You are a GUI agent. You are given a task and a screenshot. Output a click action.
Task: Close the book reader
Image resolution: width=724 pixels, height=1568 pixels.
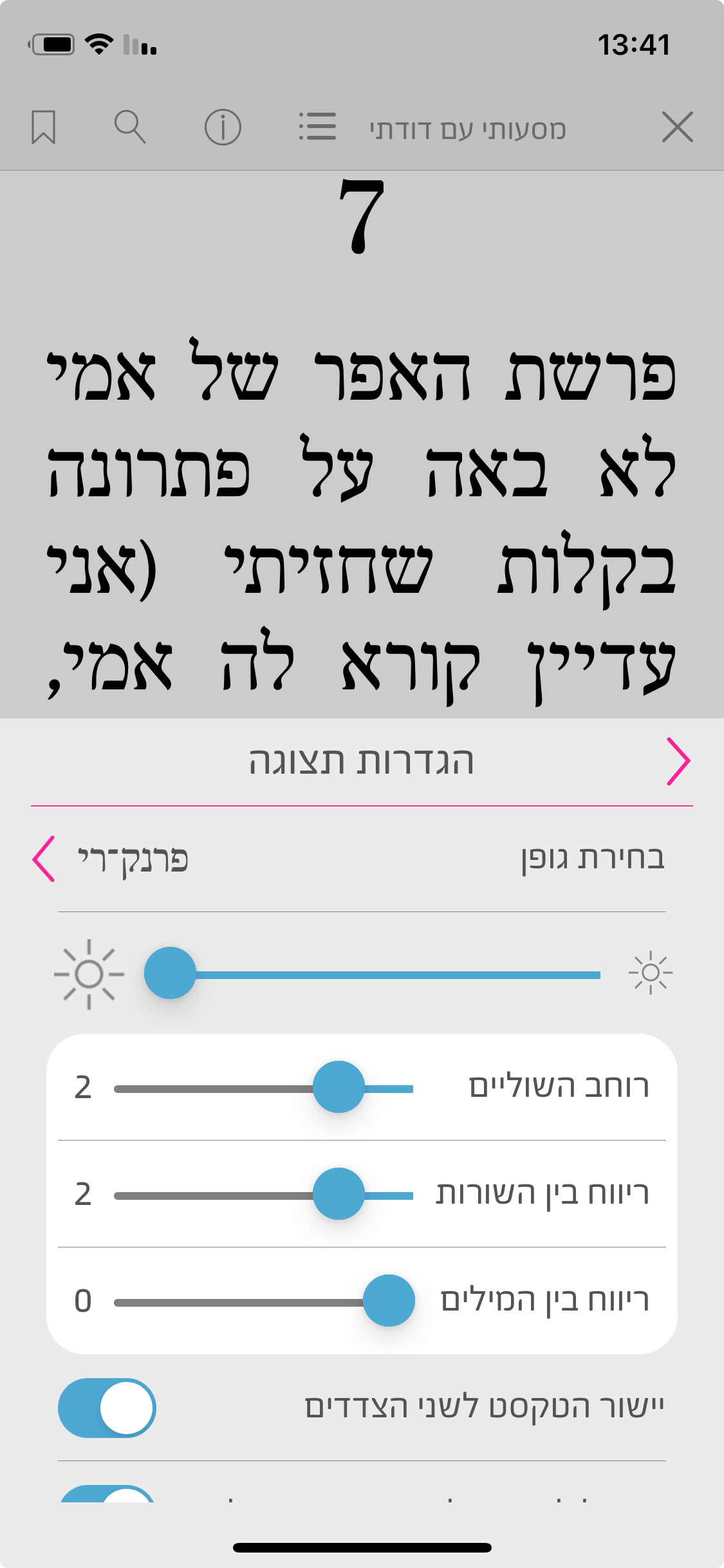(677, 127)
